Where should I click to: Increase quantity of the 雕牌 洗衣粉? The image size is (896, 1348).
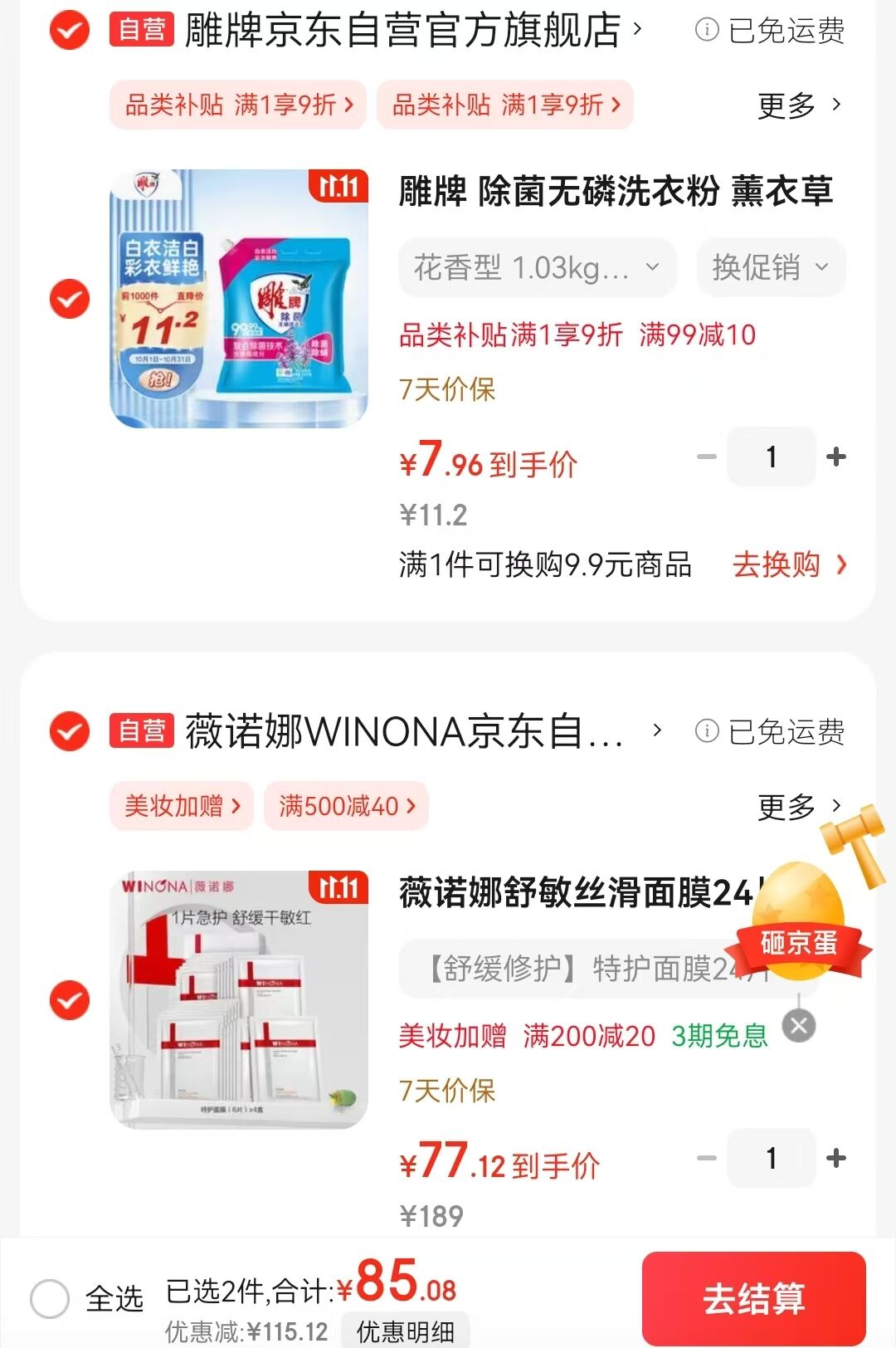836,457
